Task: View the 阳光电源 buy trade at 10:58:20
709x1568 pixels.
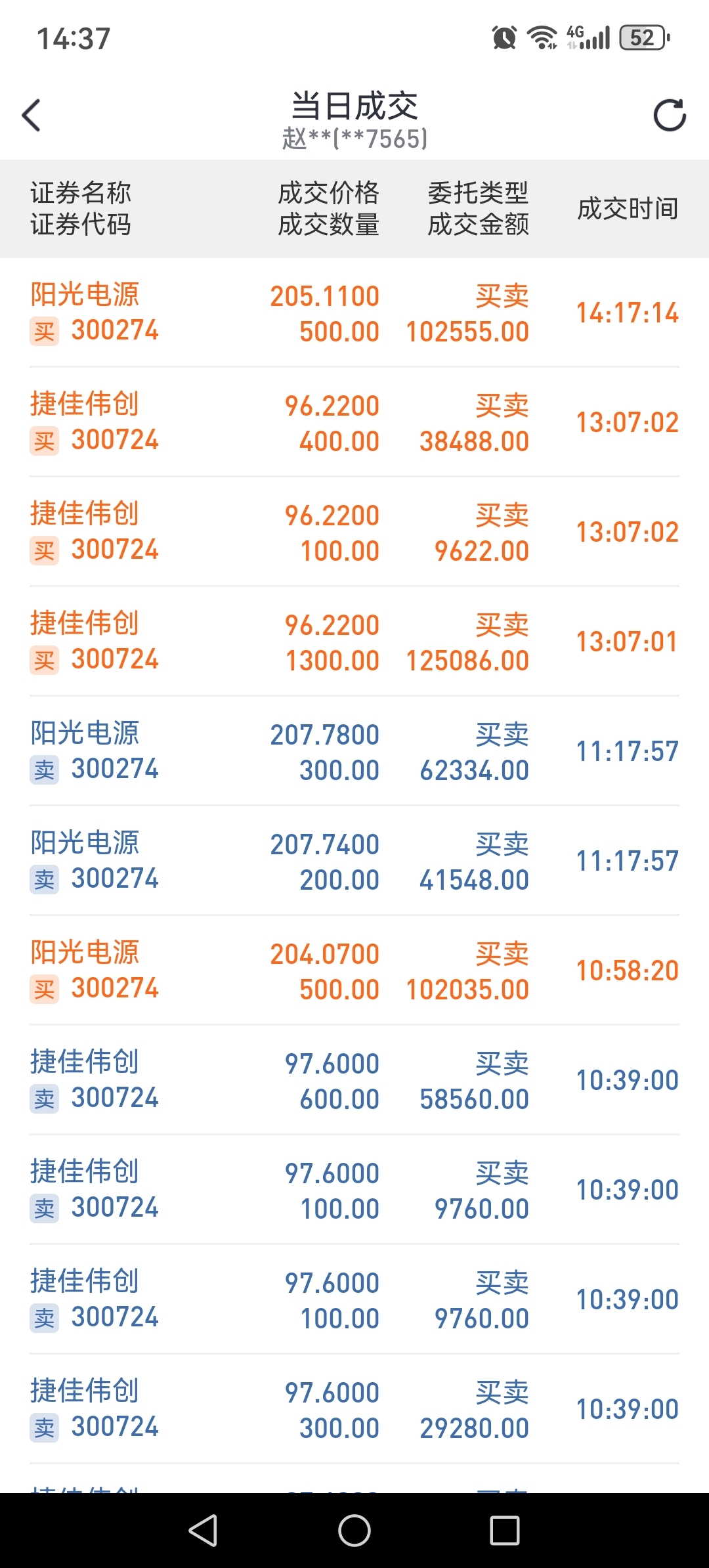Action: tap(354, 970)
